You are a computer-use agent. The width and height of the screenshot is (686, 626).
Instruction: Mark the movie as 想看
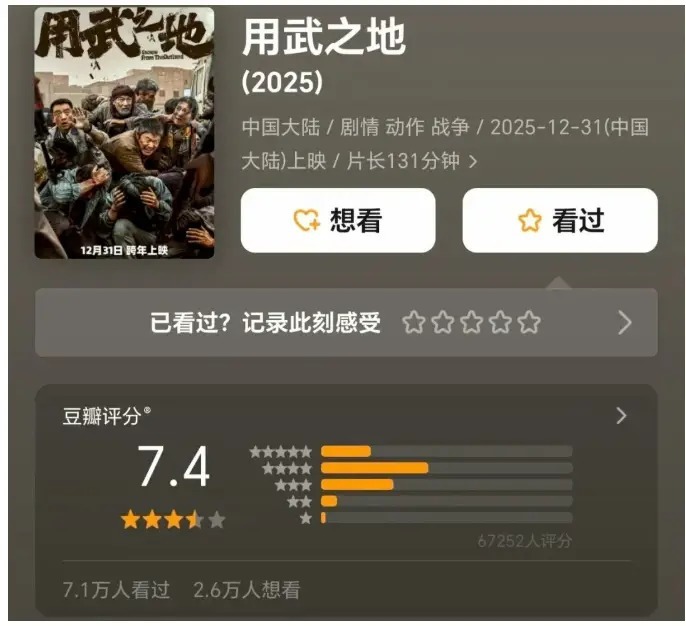pyautogui.click(x=338, y=220)
